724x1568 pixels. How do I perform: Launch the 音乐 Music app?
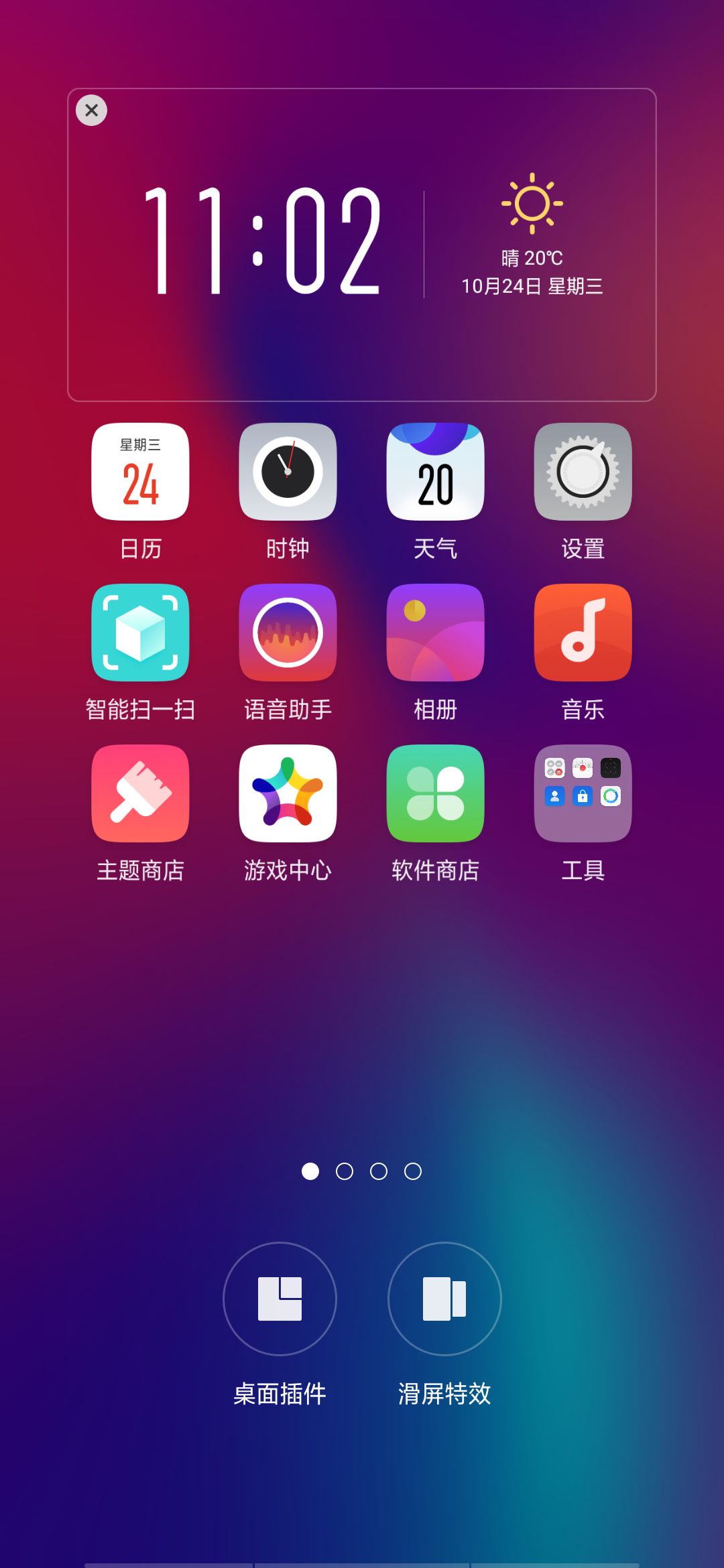pos(582,633)
